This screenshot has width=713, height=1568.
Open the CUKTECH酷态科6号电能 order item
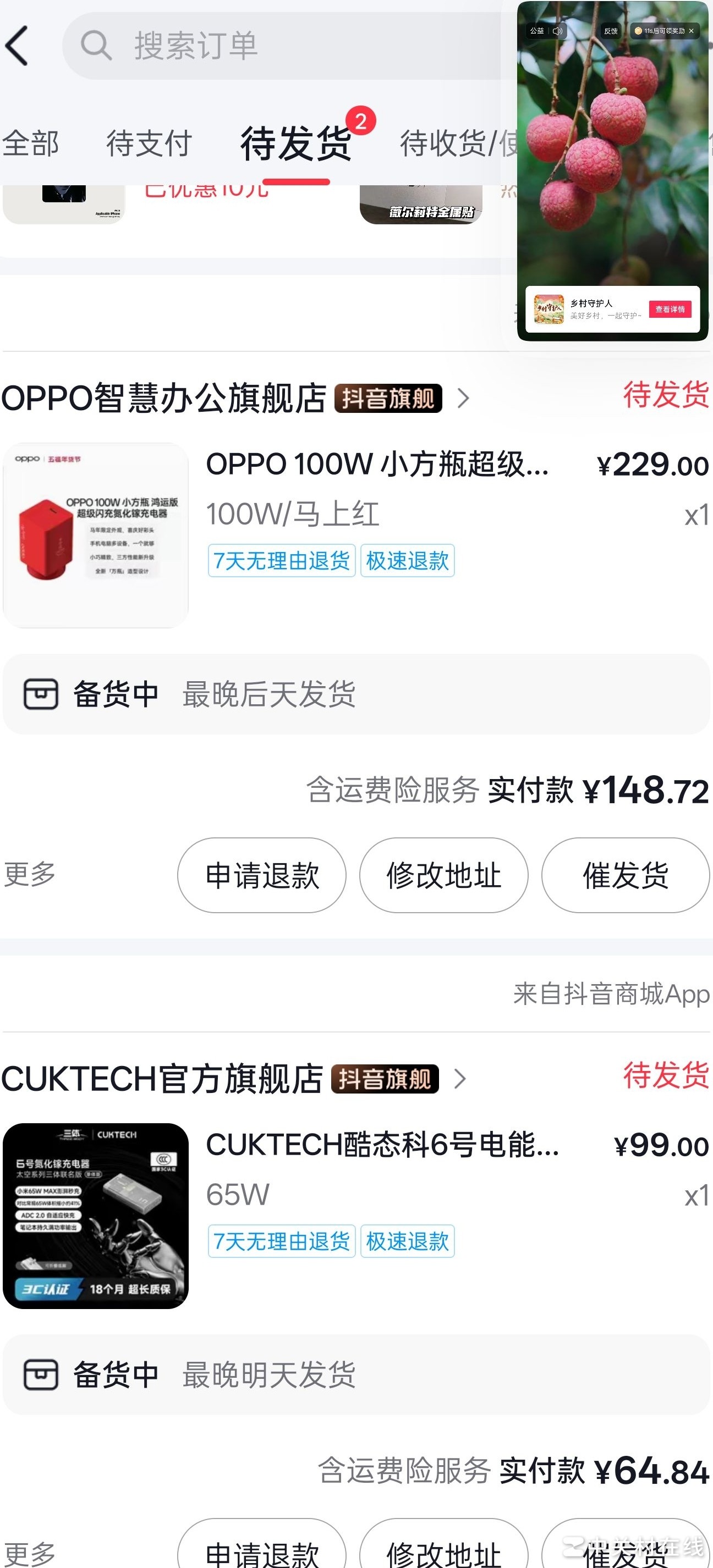coord(382,1145)
